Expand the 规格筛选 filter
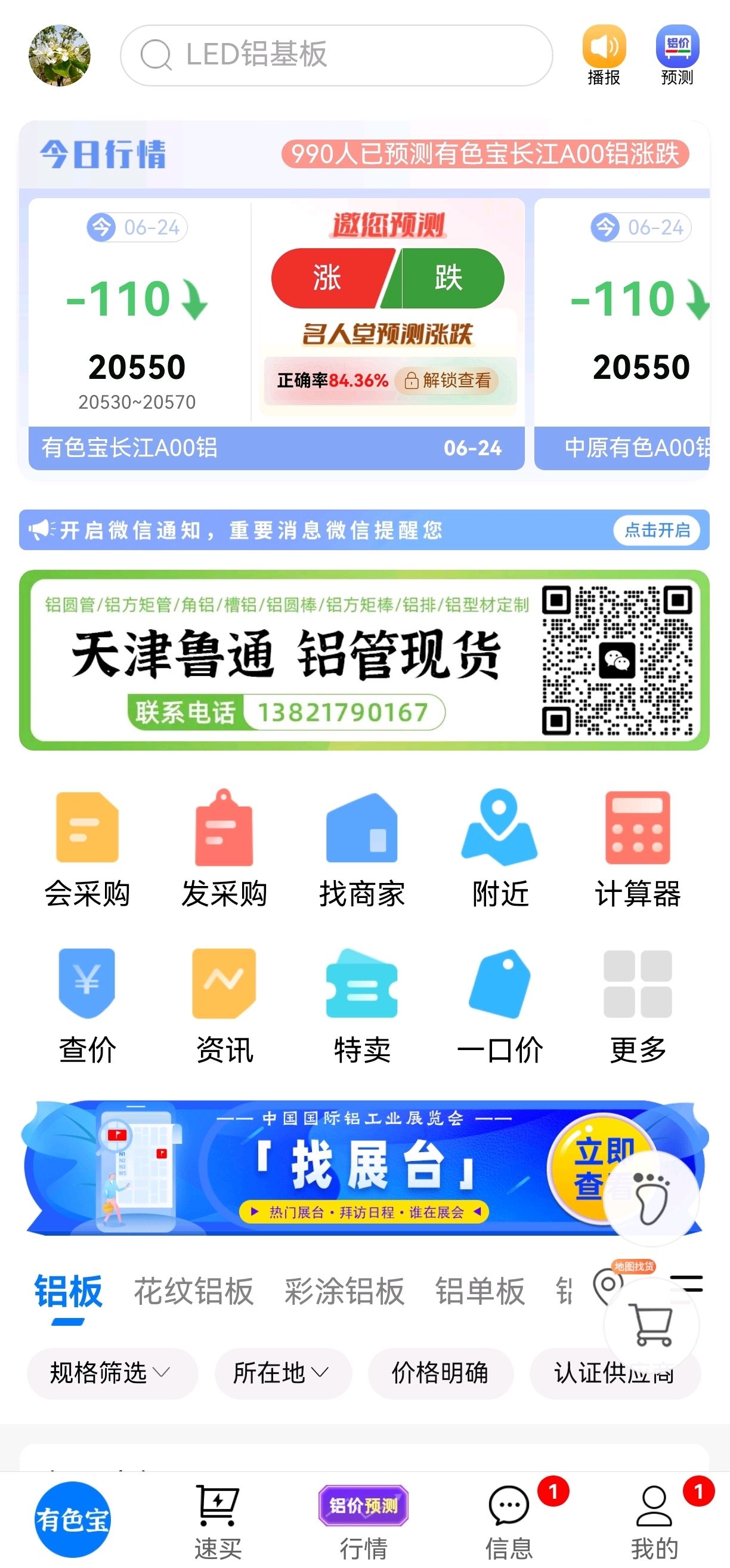The height and width of the screenshot is (1568, 730). click(x=112, y=1373)
